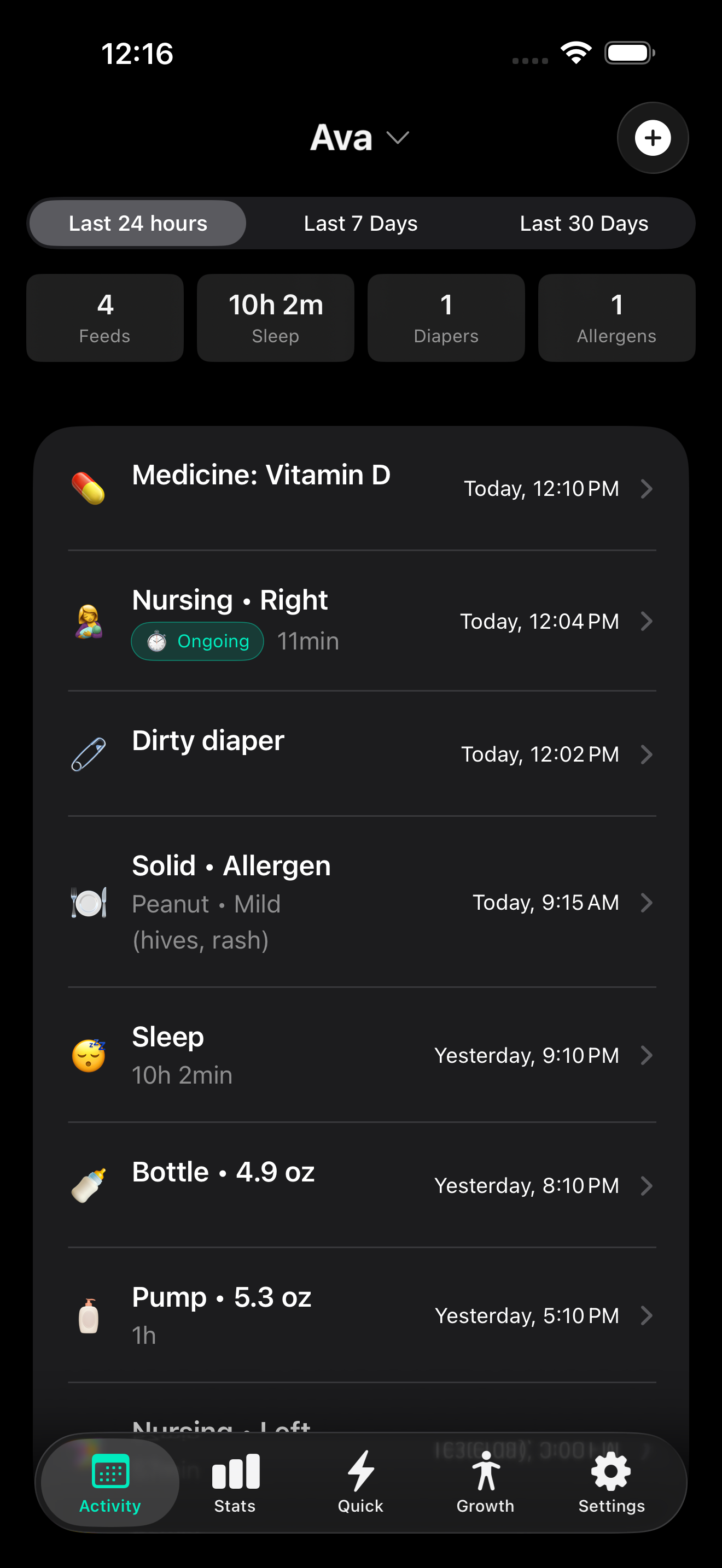Expand the Peanut allergen entry chevron
Screen dimensions: 722x1568
point(647,903)
